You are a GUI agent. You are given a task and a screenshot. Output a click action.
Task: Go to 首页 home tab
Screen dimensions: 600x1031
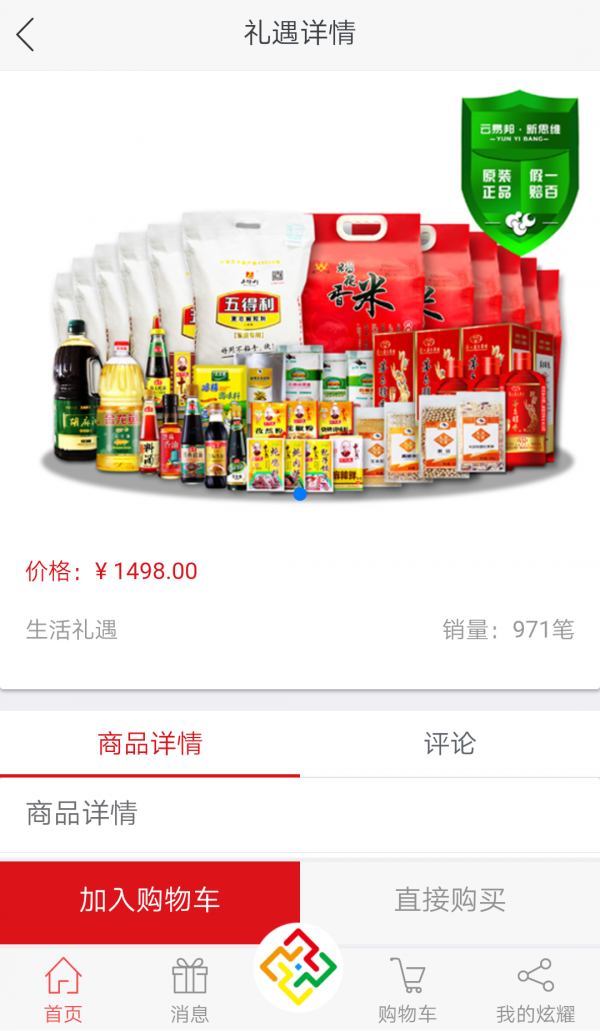click(x=63, y=989)
